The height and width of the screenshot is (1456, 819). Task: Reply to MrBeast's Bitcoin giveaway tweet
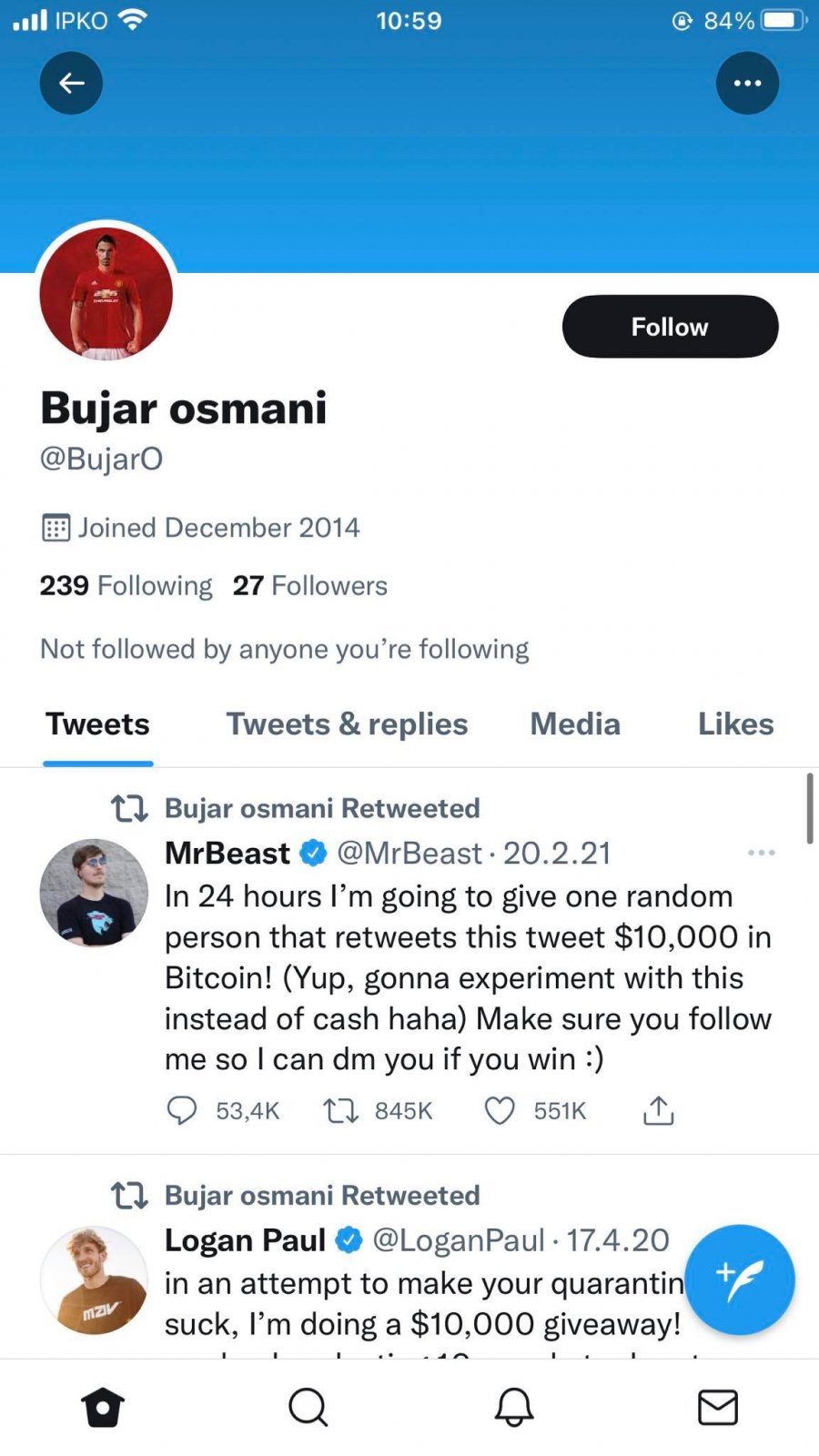pos(182,1110)
